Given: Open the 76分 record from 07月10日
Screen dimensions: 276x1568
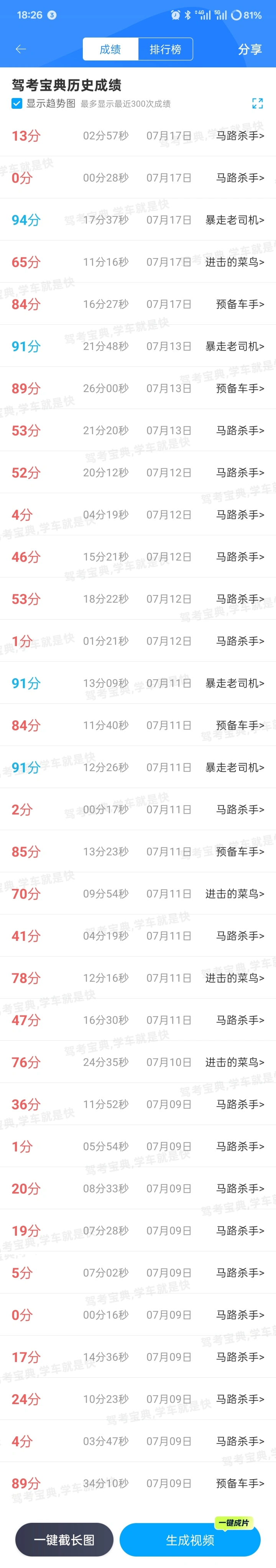Looking at the screenshot, I should coord(138,1062).
